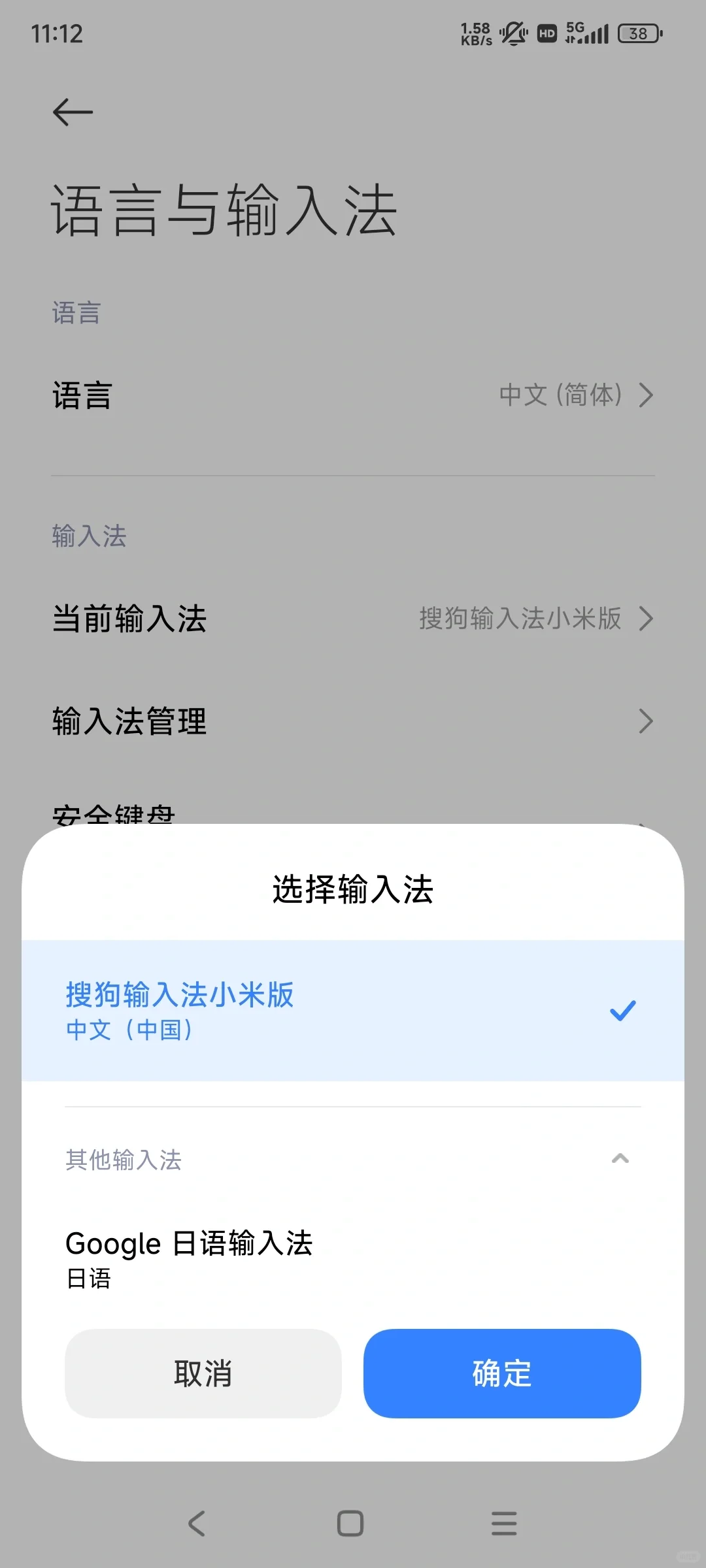Go back with system navigation back button
Screen dimensions: 706x1568
(x=197, y=1524)
